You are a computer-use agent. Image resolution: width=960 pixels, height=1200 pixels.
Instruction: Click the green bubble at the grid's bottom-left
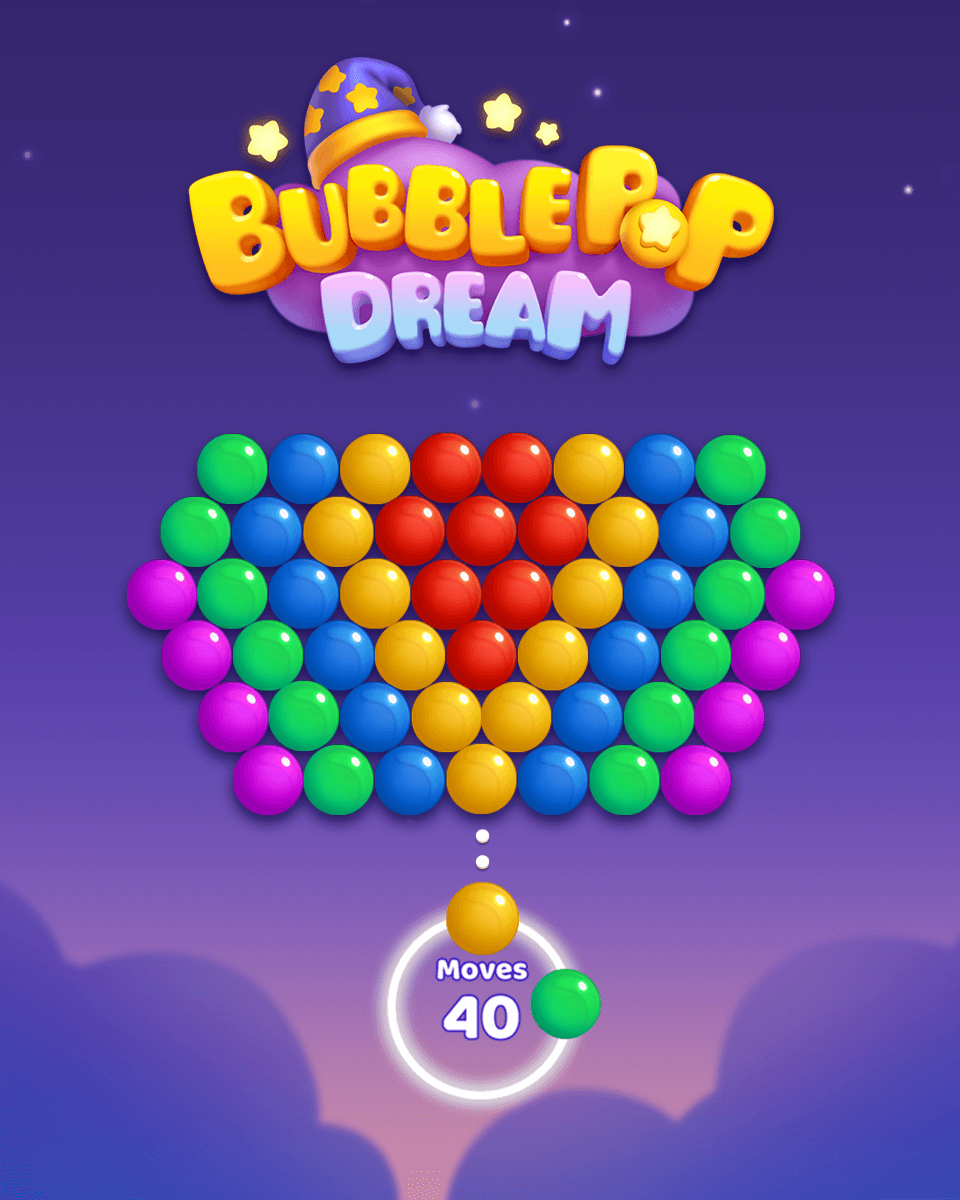point(338,778)
